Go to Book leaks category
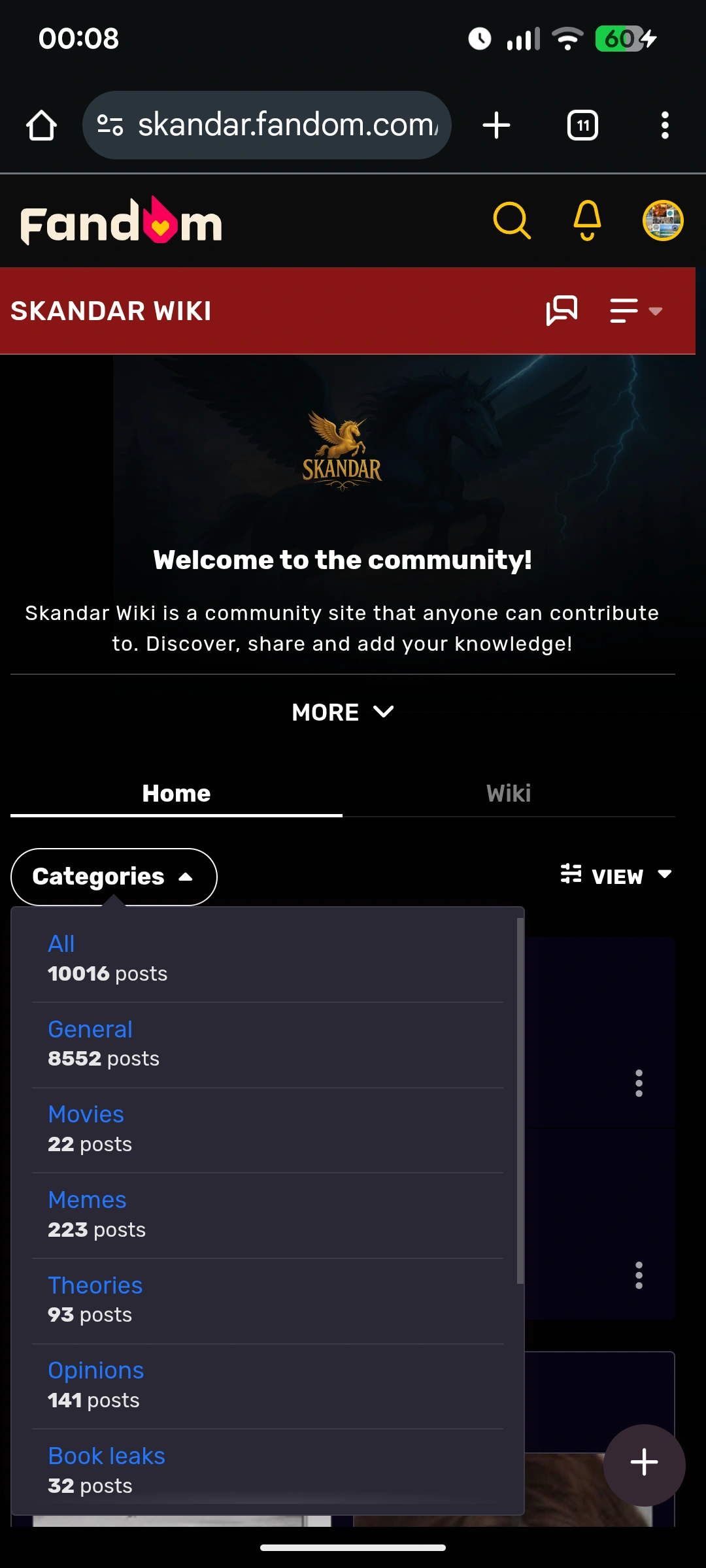The height and width of the screenshot is (1568, 706). point(106,1456)
